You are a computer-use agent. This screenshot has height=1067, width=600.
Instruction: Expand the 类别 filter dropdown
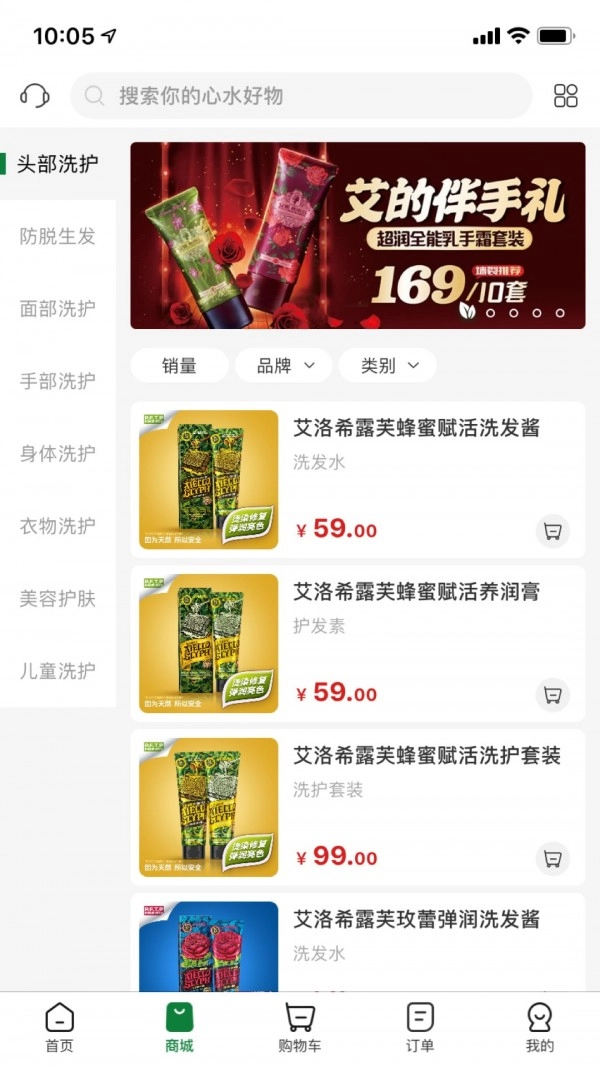[x=387, y=366]
